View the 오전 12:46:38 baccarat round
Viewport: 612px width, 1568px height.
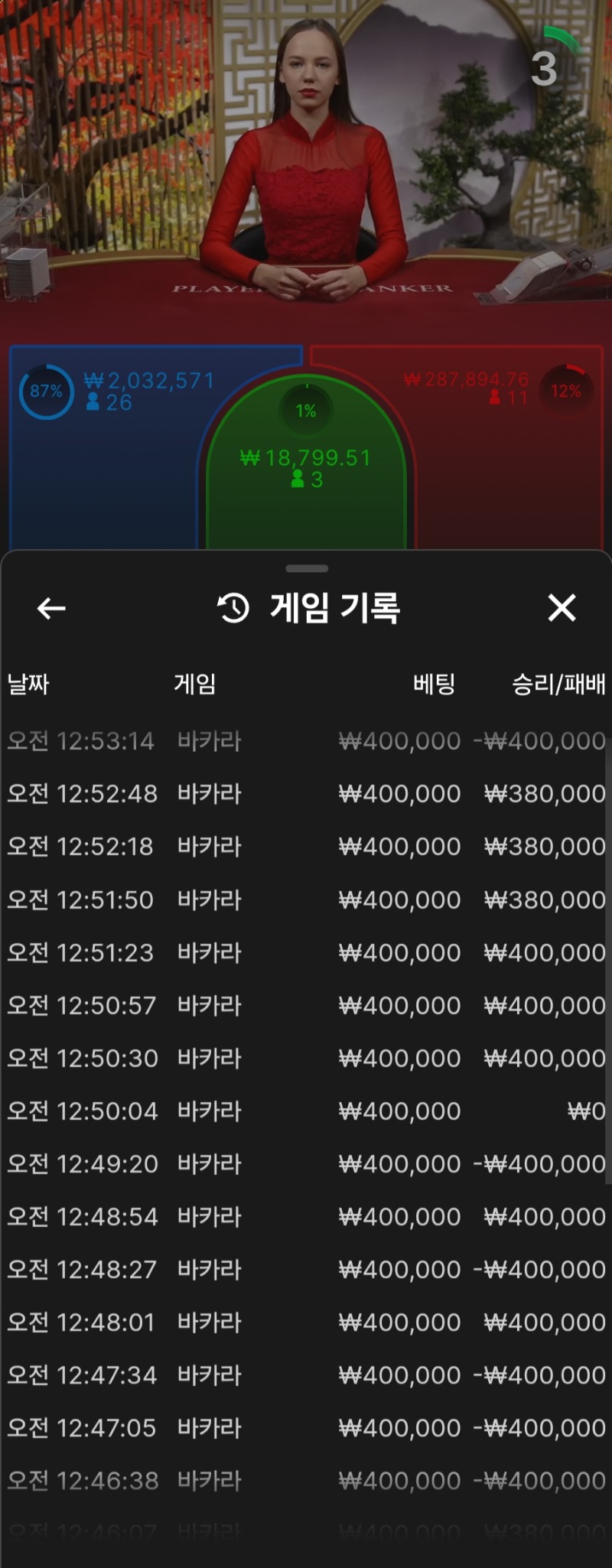(306, 1480)
